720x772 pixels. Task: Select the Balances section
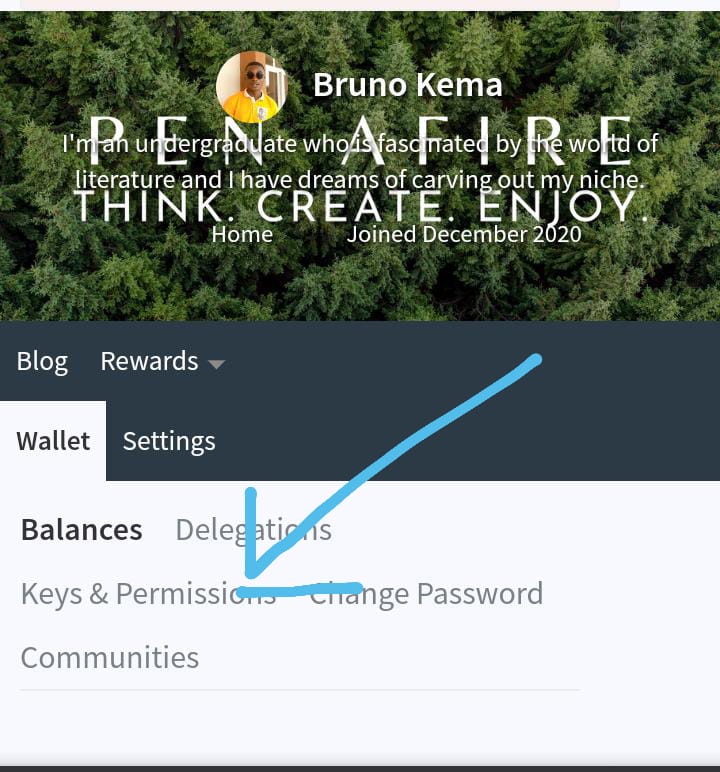81,529
